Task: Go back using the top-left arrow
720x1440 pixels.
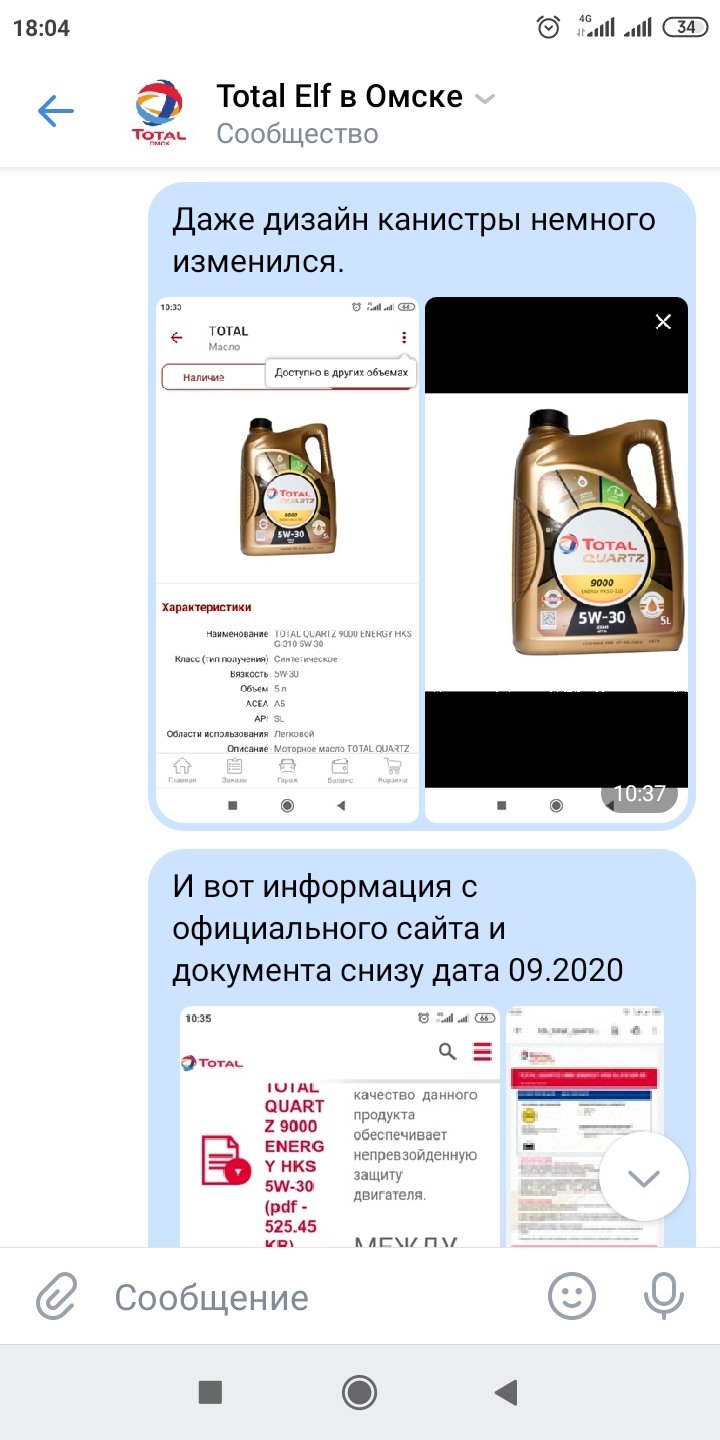Action: (56, 111)
